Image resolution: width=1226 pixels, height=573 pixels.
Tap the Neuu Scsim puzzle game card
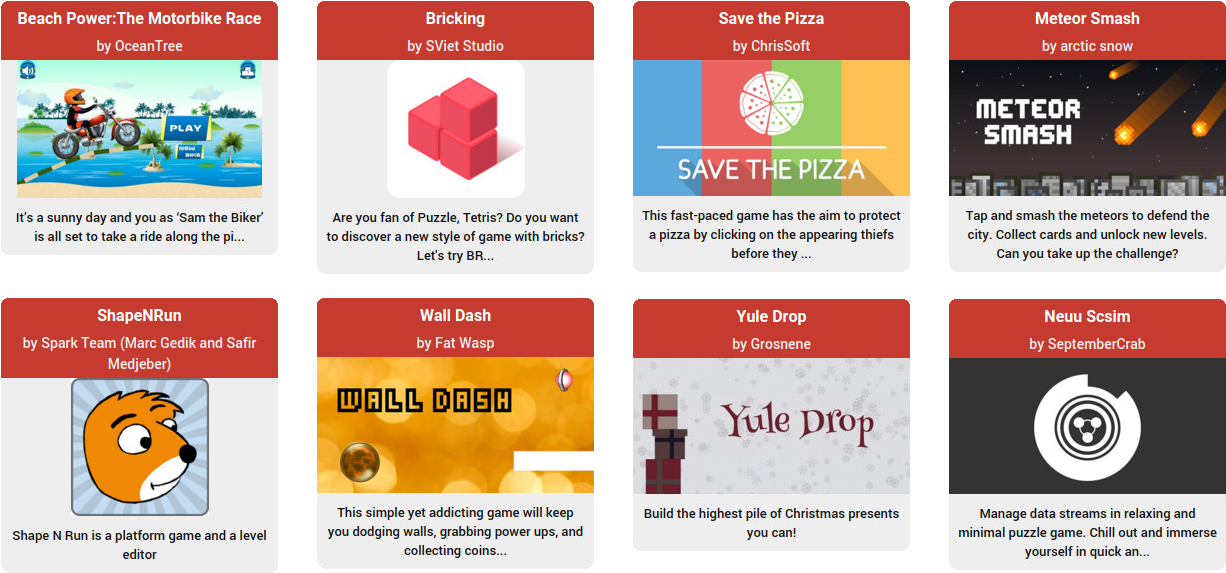tap(1087, 426)
